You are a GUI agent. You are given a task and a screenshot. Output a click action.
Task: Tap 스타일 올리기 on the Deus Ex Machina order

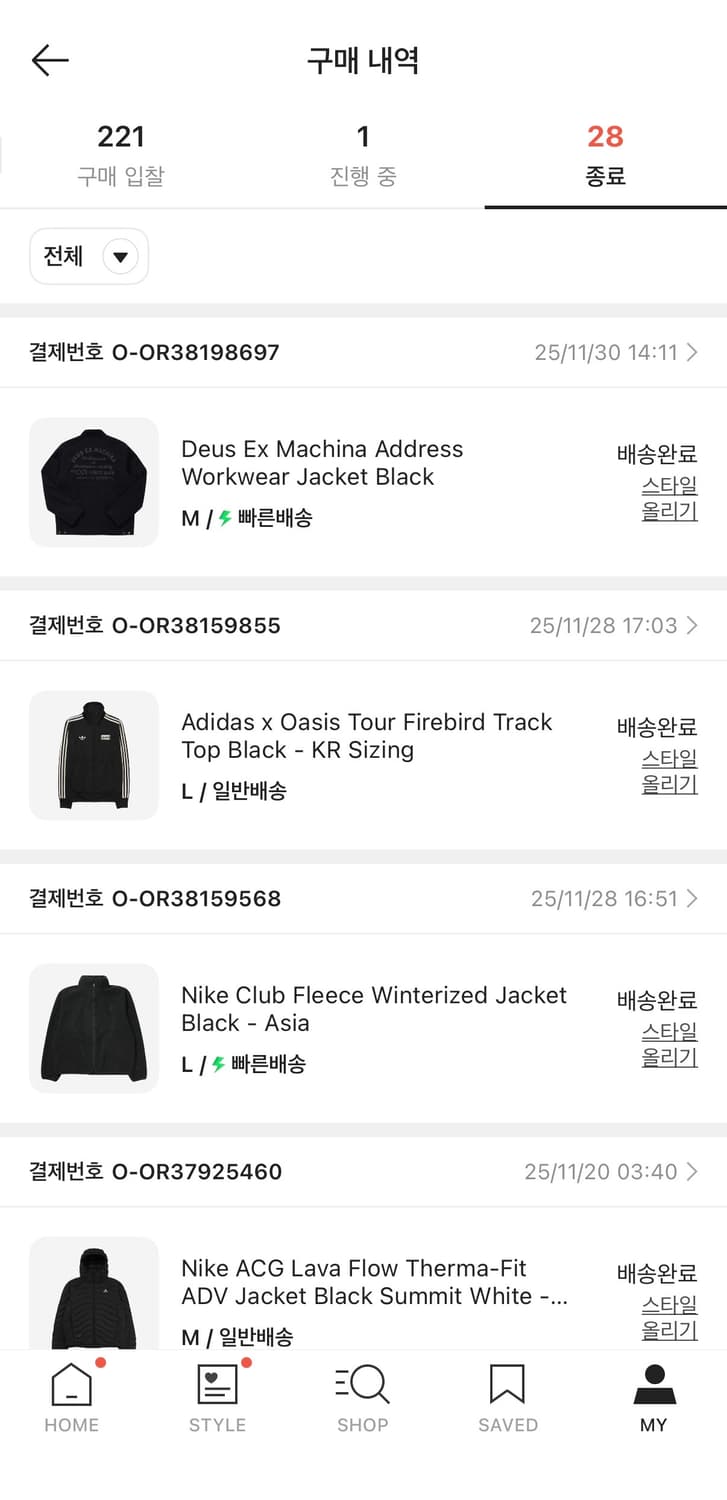coord(668,499)
